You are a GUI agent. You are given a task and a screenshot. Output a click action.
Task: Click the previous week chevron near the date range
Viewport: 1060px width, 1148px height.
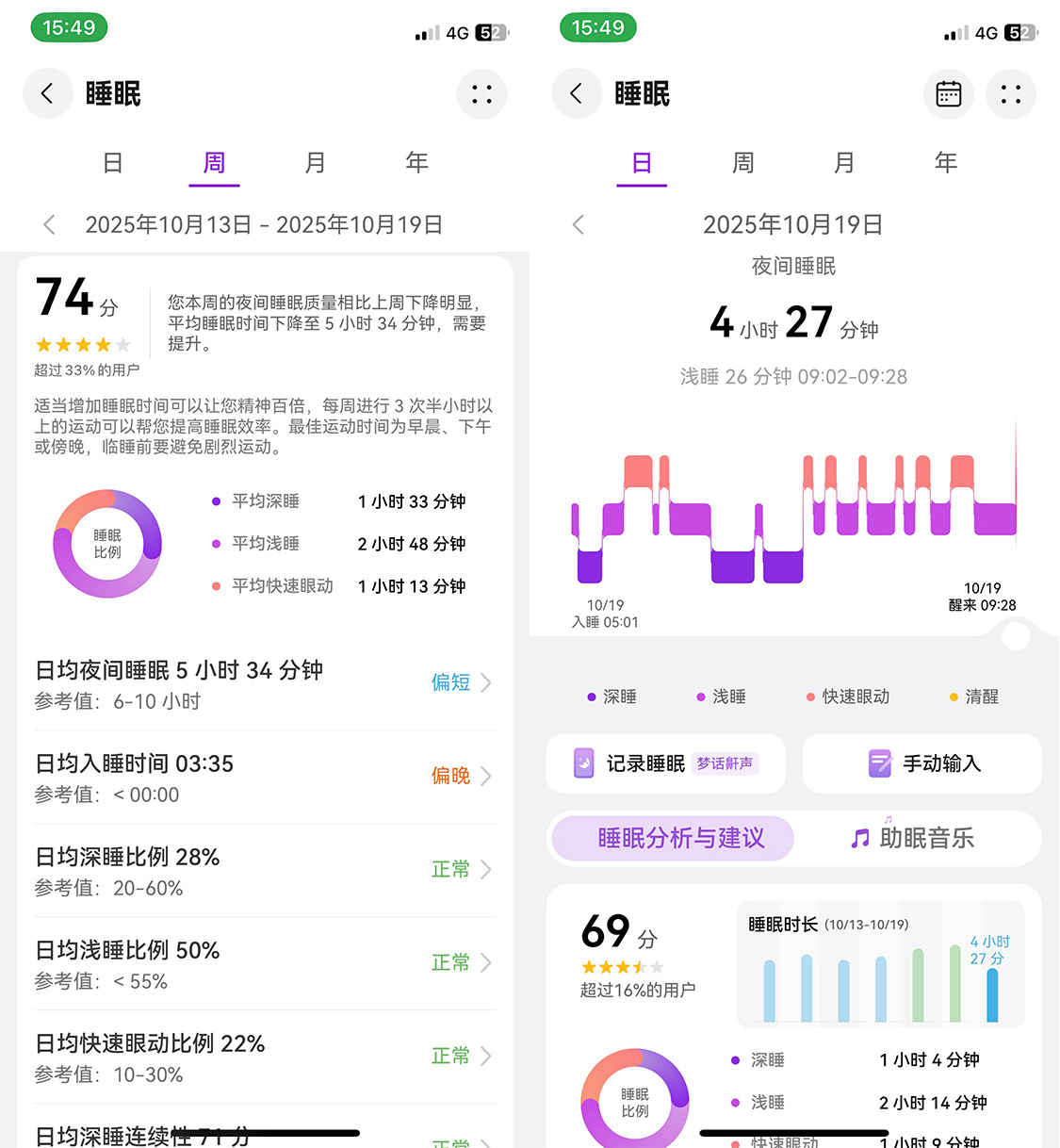coord(48,224)
